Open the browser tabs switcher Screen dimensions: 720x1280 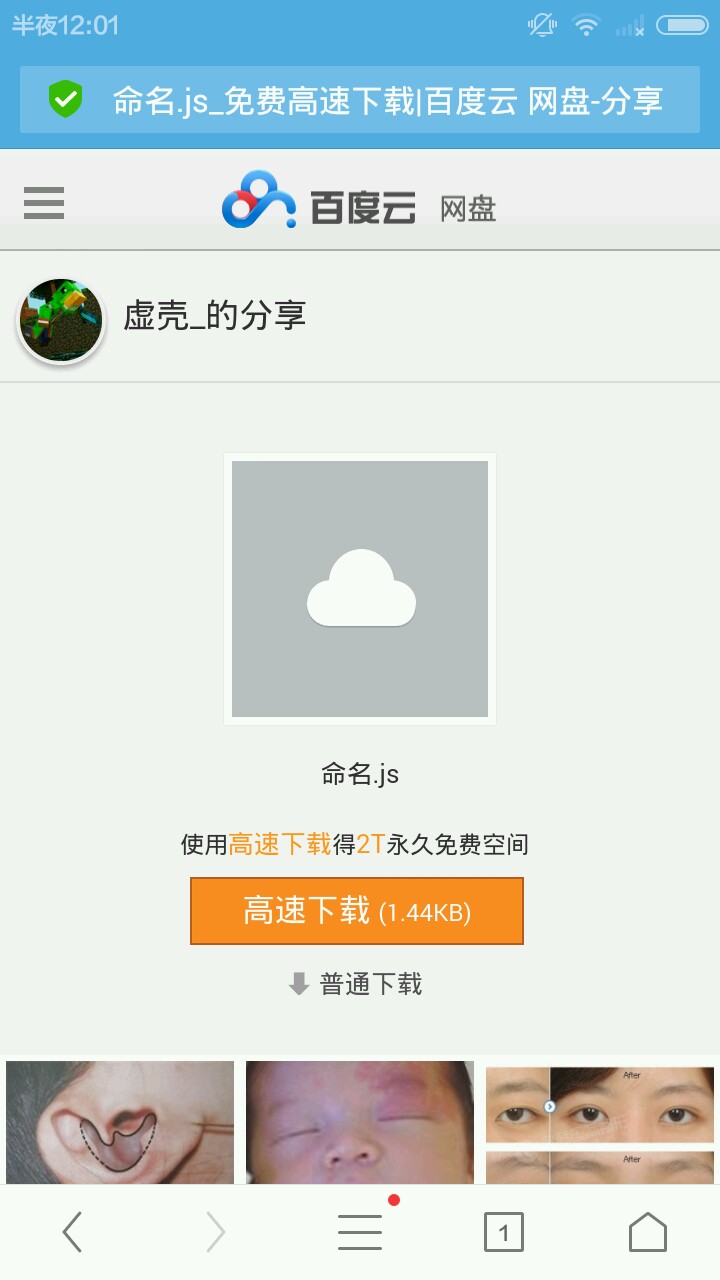(x=504, y=1232)
